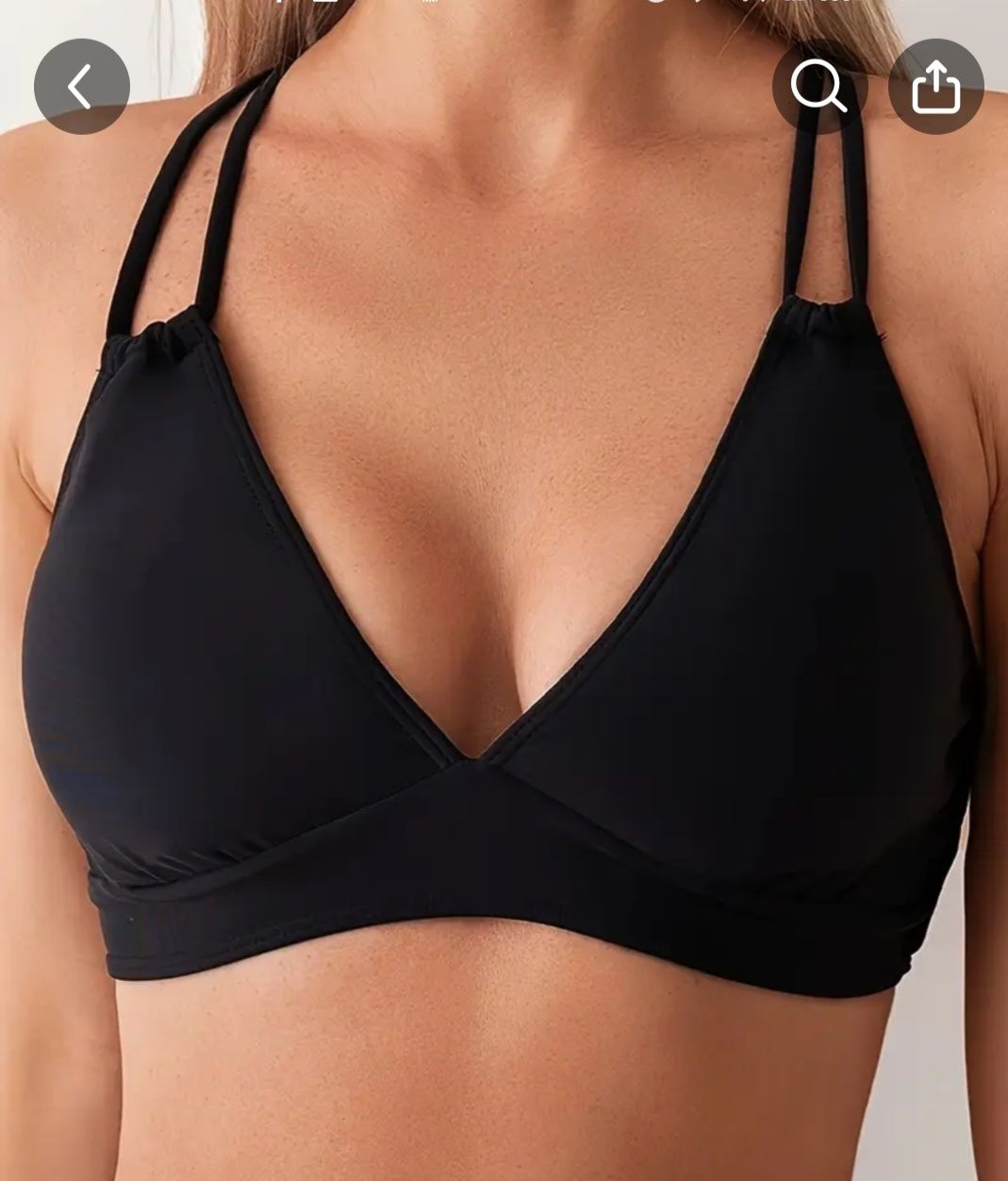This screenshot has height=1181, width=1008.
Task: Share this product
Action: pos(935,87)
